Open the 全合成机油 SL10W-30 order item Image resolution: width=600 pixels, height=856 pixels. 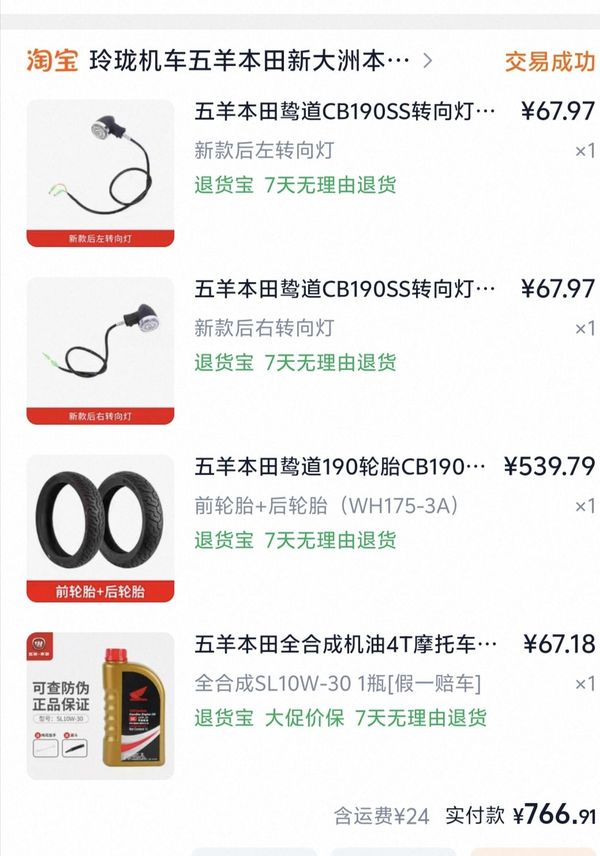tap(345, 643)
